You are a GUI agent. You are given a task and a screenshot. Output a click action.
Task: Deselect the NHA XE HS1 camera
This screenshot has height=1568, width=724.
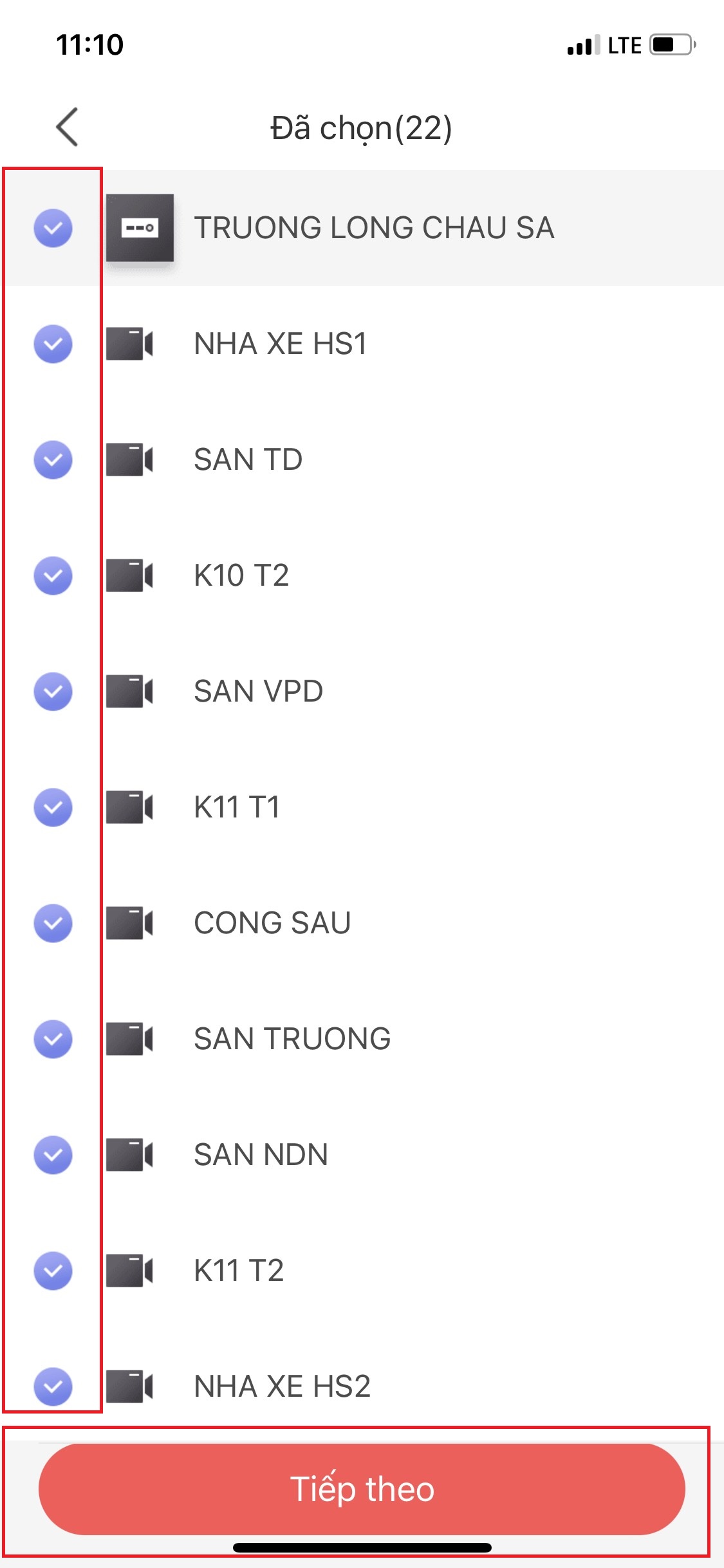point(53,344)
